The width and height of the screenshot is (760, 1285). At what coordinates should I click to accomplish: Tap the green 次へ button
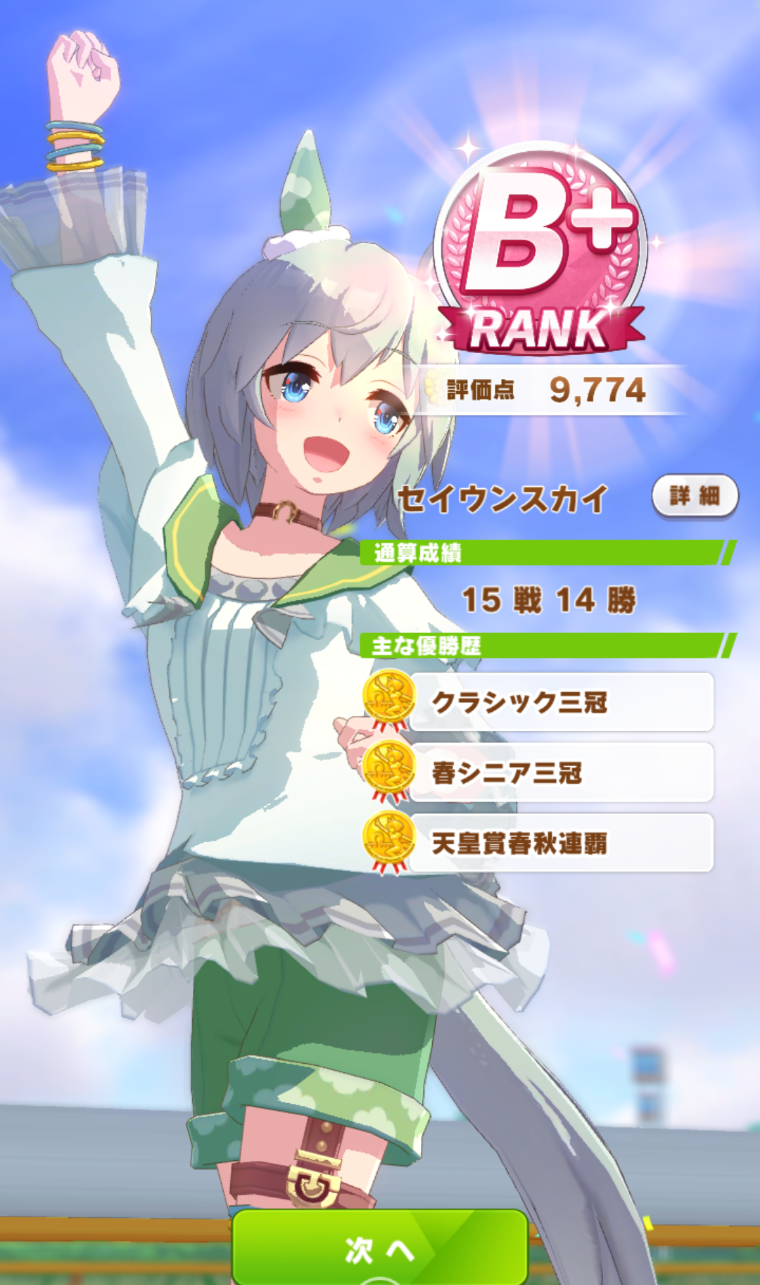tap(380, 1248)
